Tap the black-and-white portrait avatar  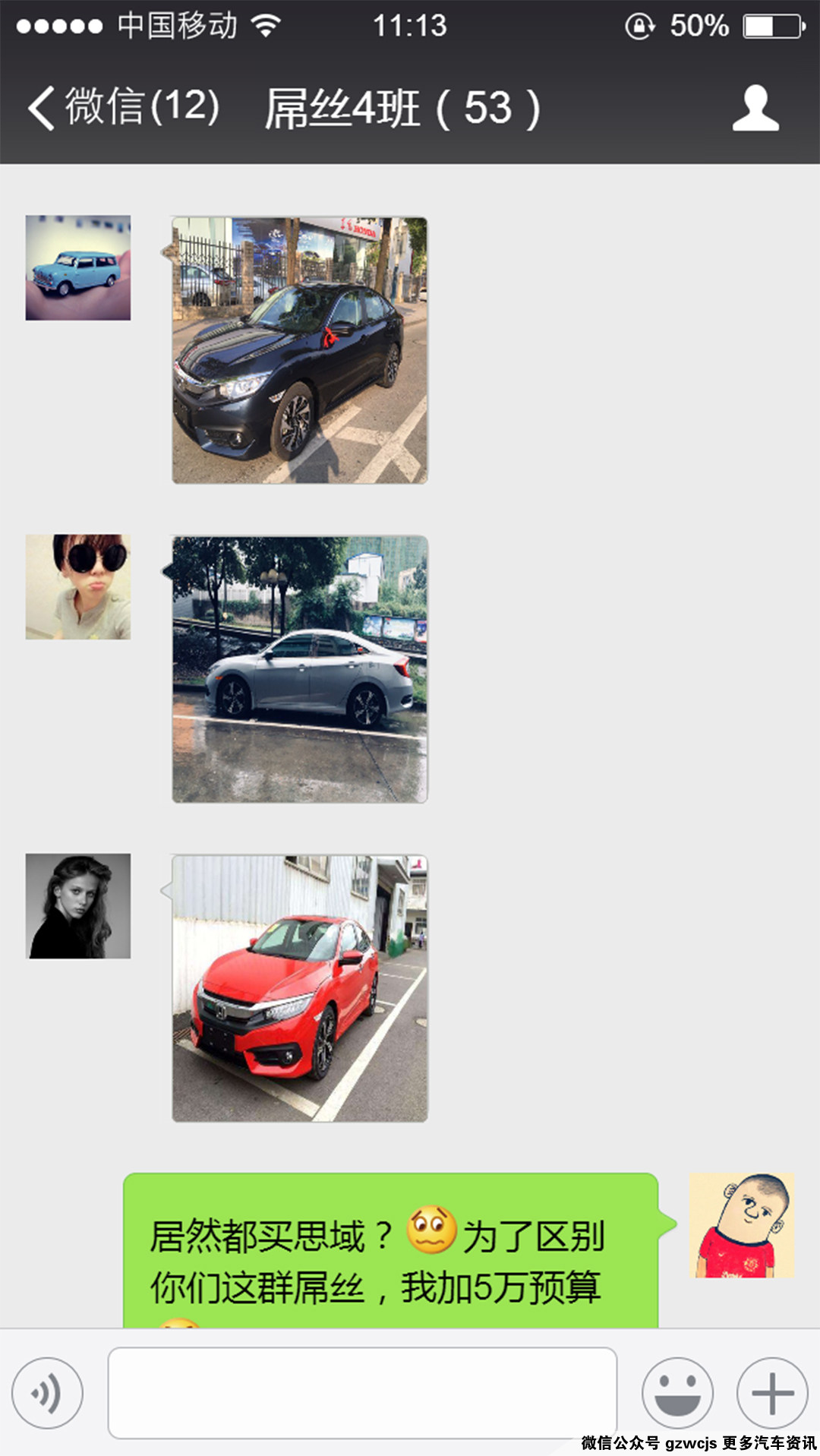tap(78, 905)
